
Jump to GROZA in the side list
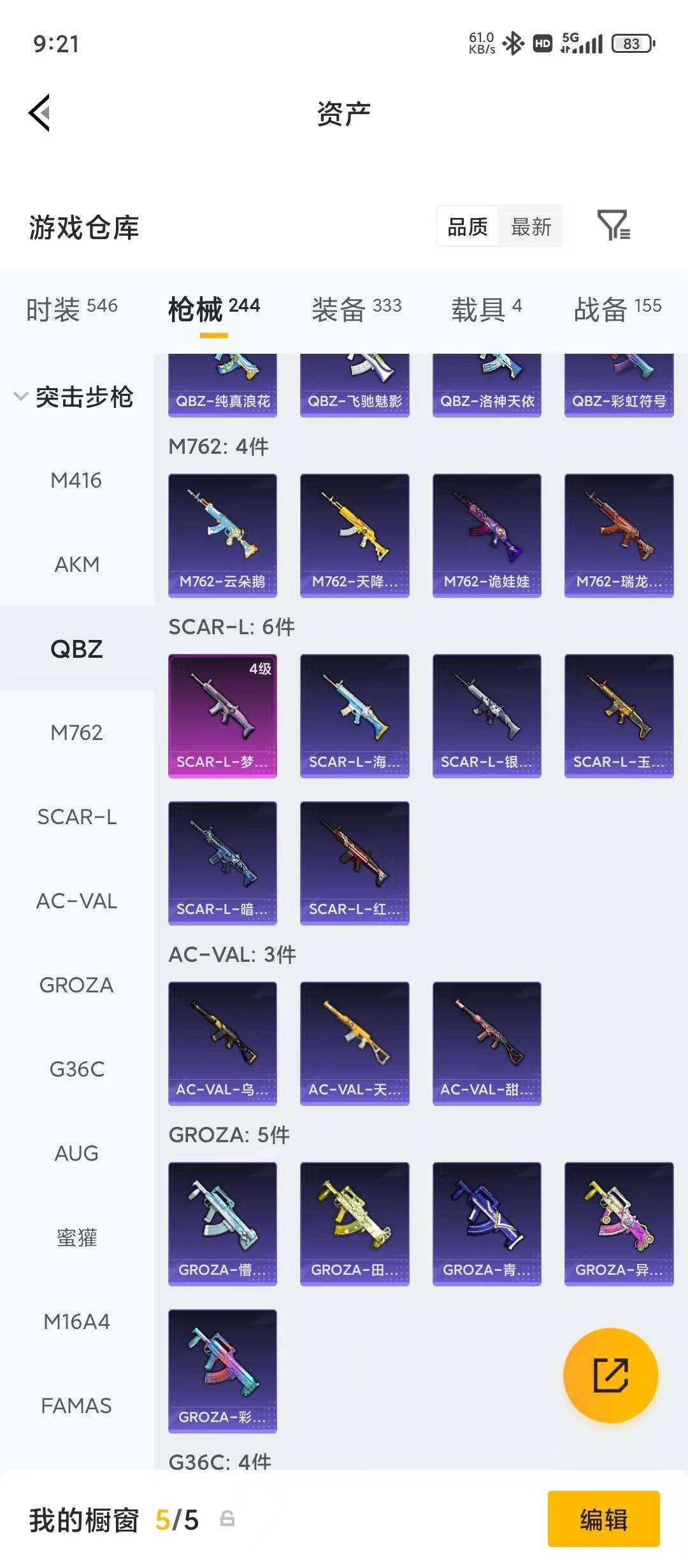[x=76, y=985]
